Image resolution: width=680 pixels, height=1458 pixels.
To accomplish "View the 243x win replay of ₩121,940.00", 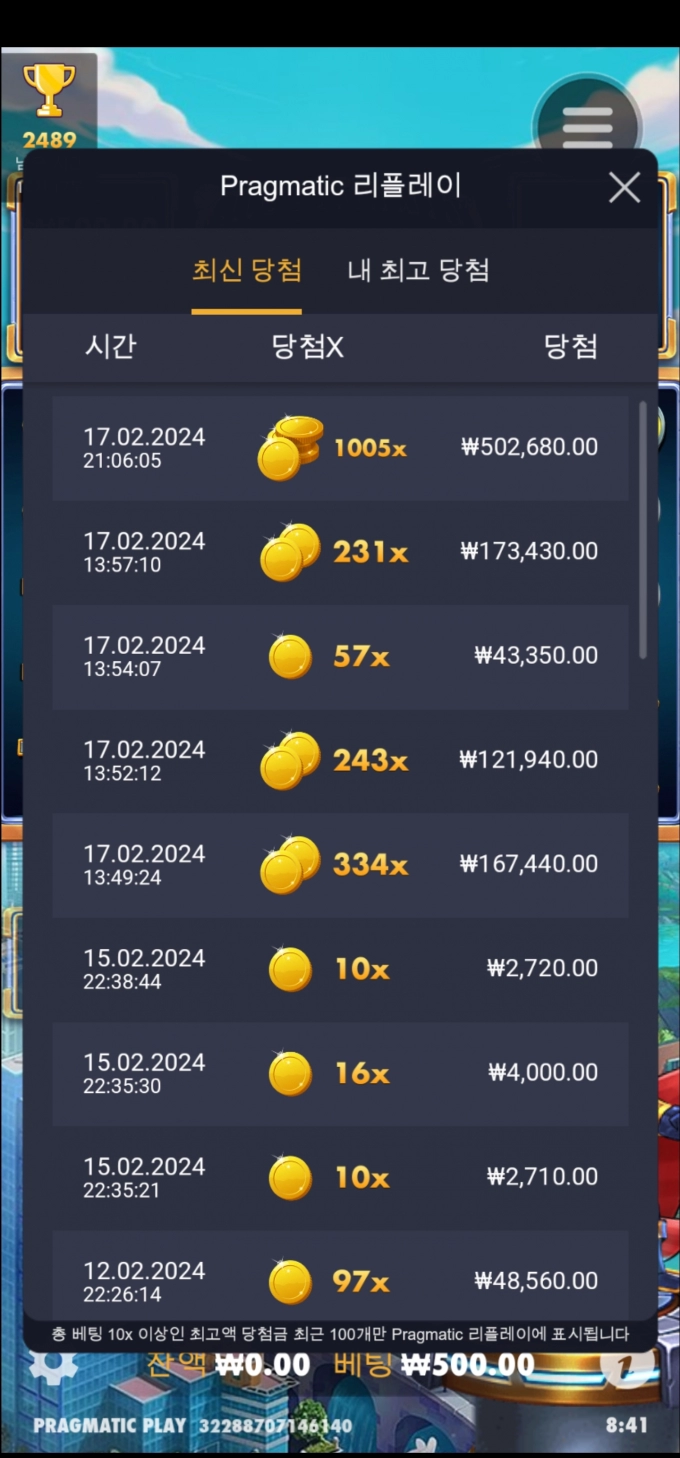I will pyautogui.click(x=340, y=761).
